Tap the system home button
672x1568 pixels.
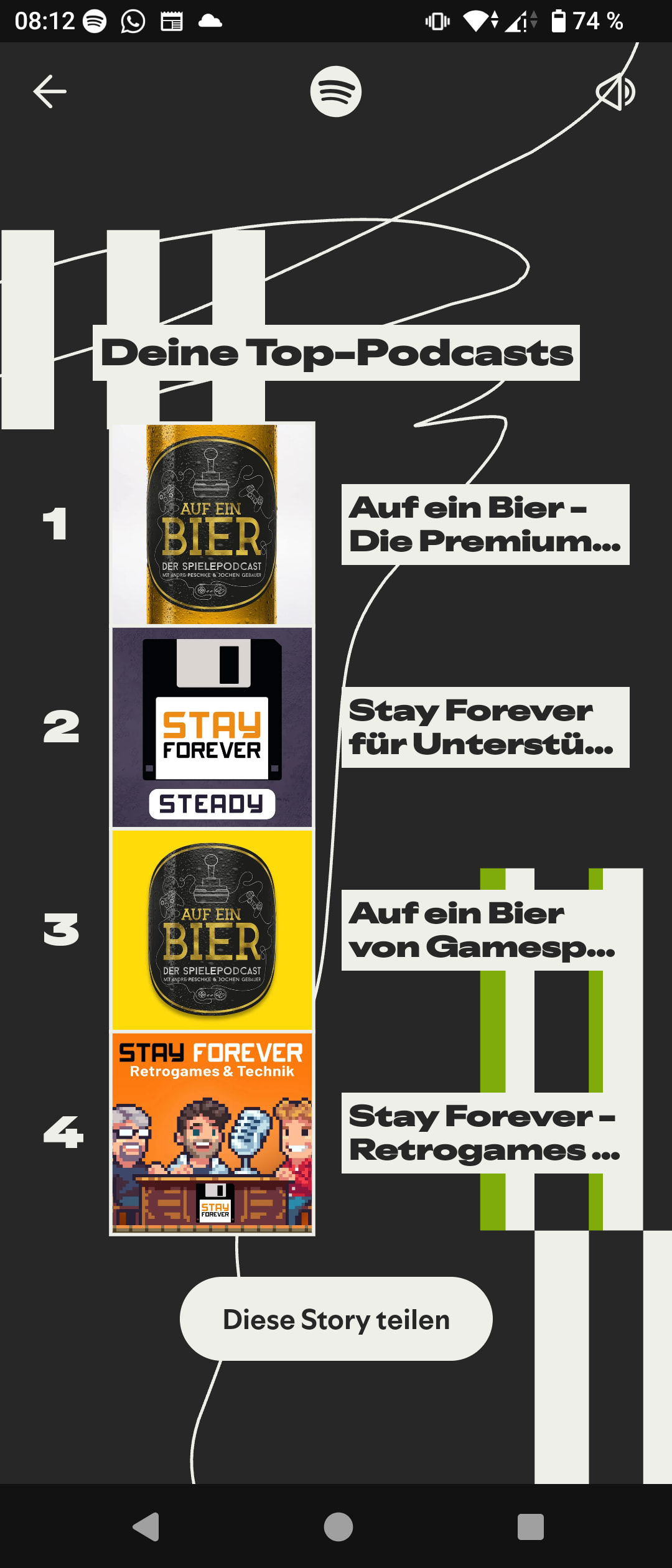pos(338,1527)
